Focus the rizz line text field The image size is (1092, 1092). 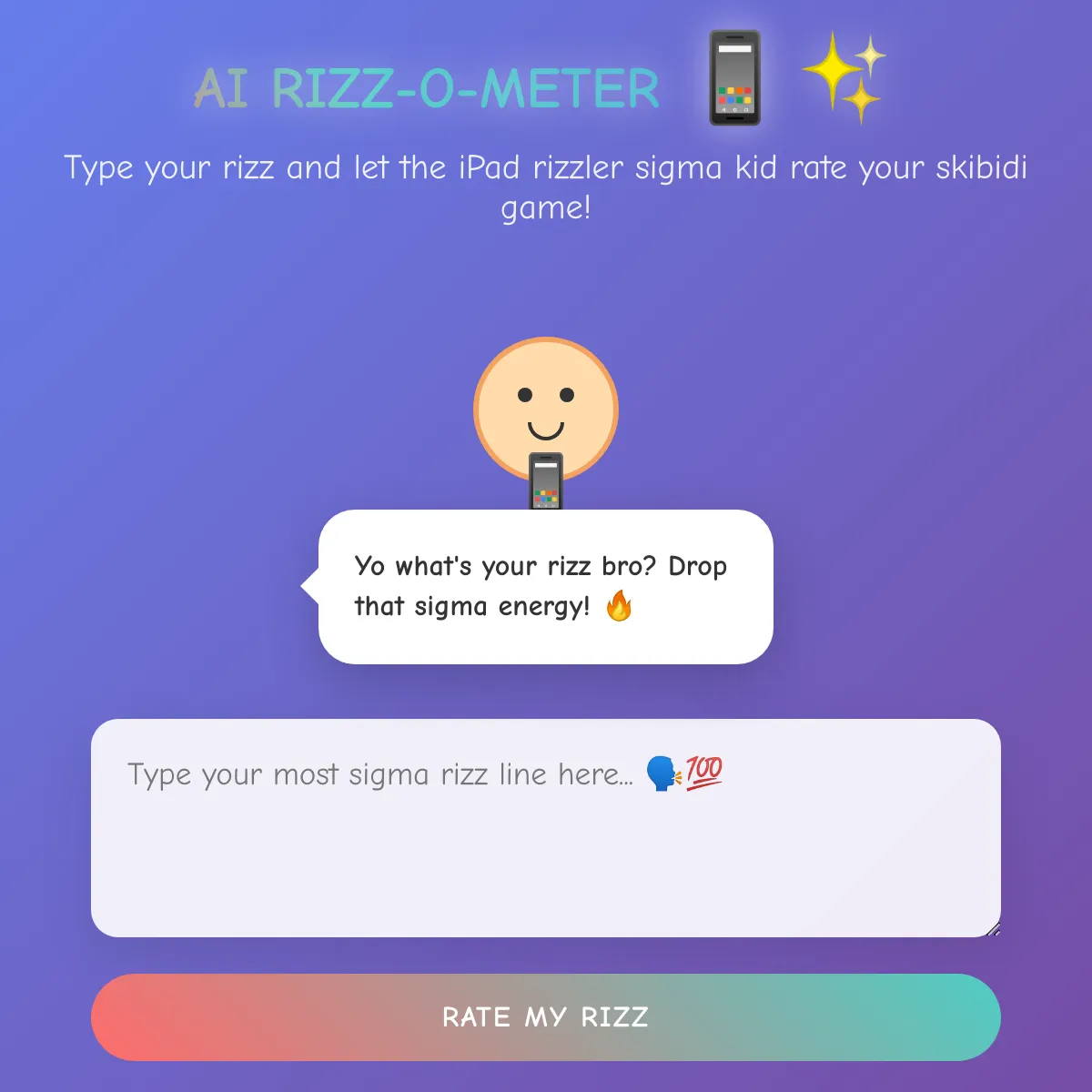[x=546, y=828]
